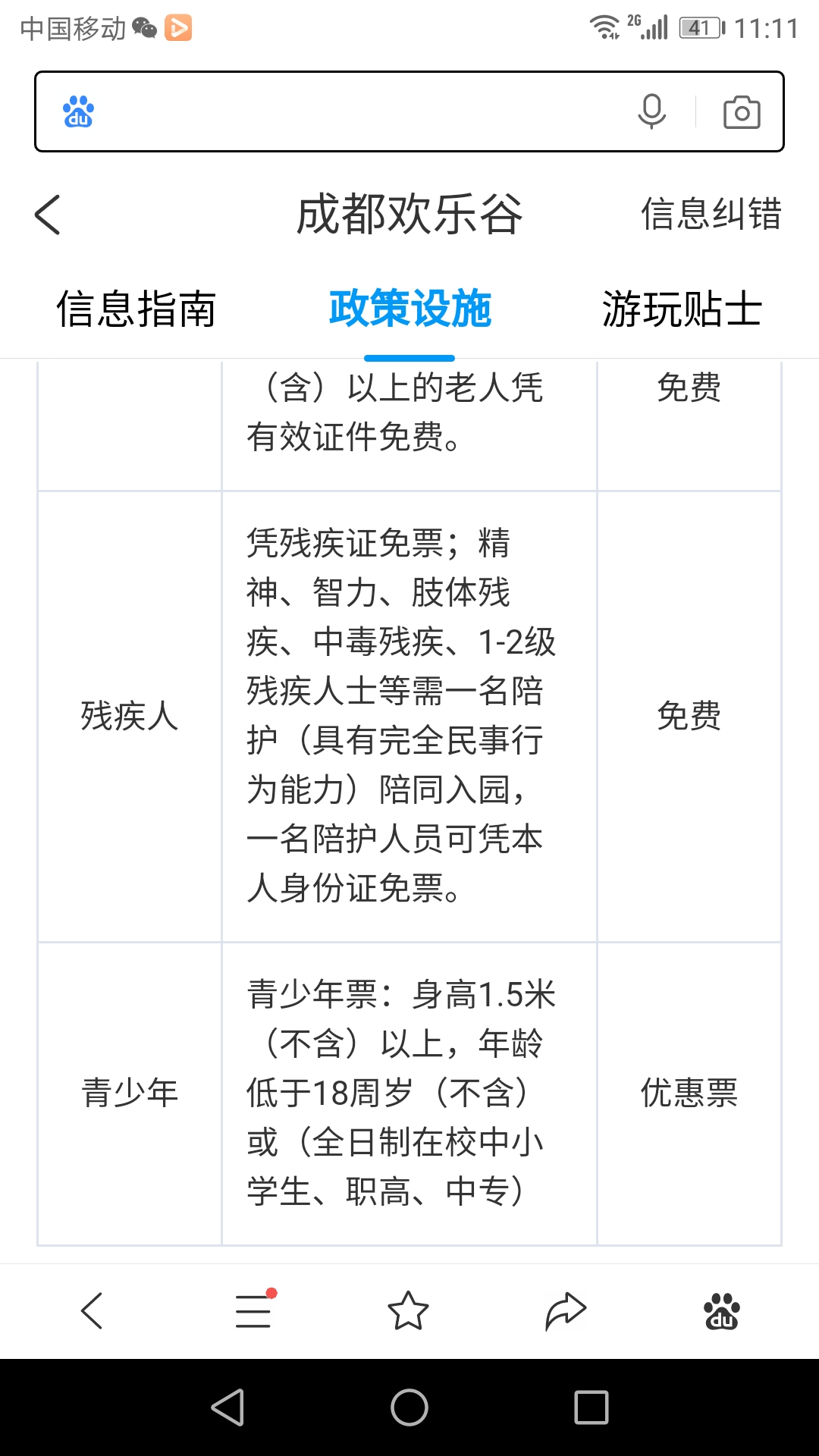Bookmark this page with the star icon
The width and height of the screenshot is (819, 1456).
click(x=408, y=1310)
